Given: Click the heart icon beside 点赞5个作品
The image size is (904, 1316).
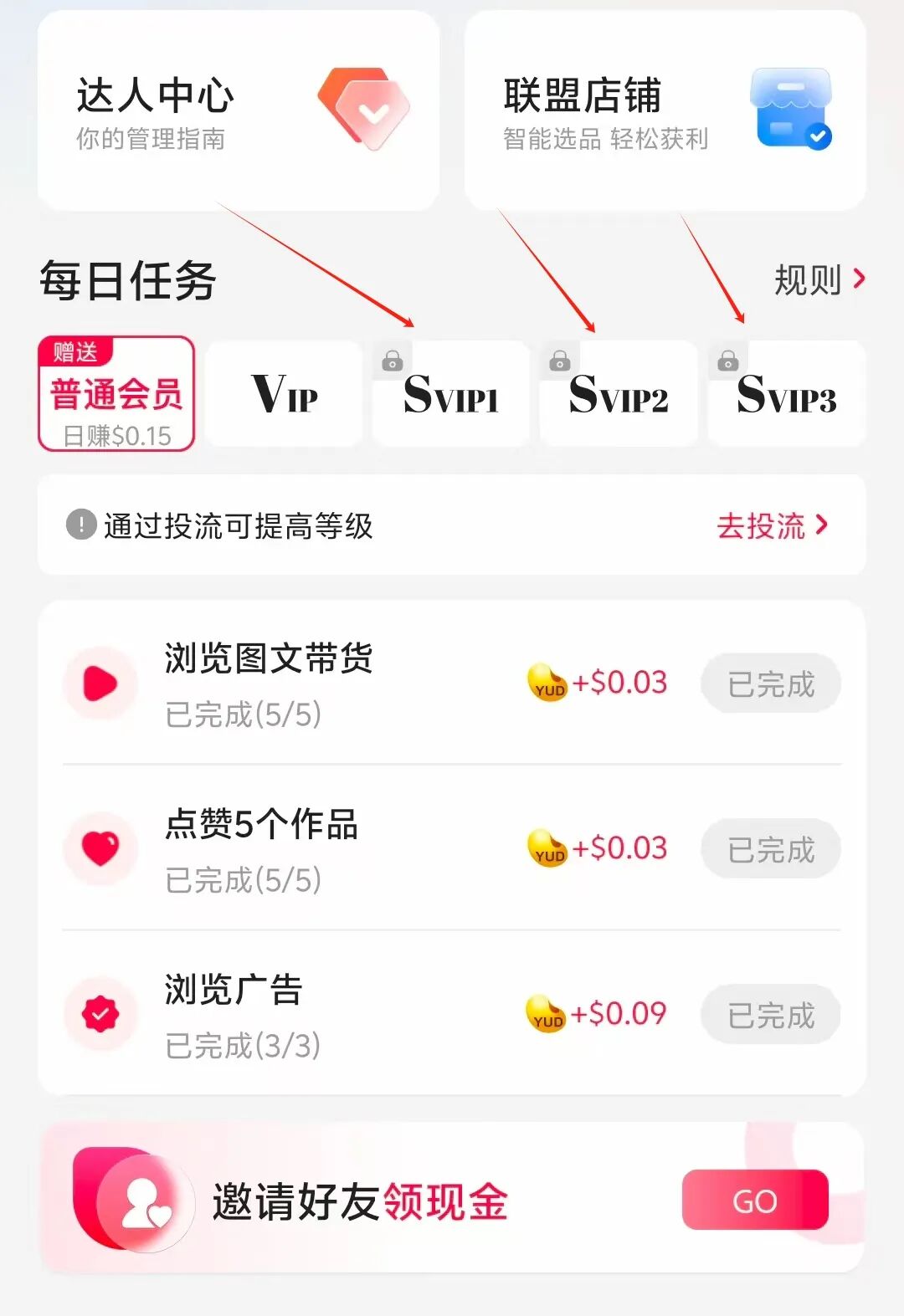Looking at the screenshot, I should [100, 848].
